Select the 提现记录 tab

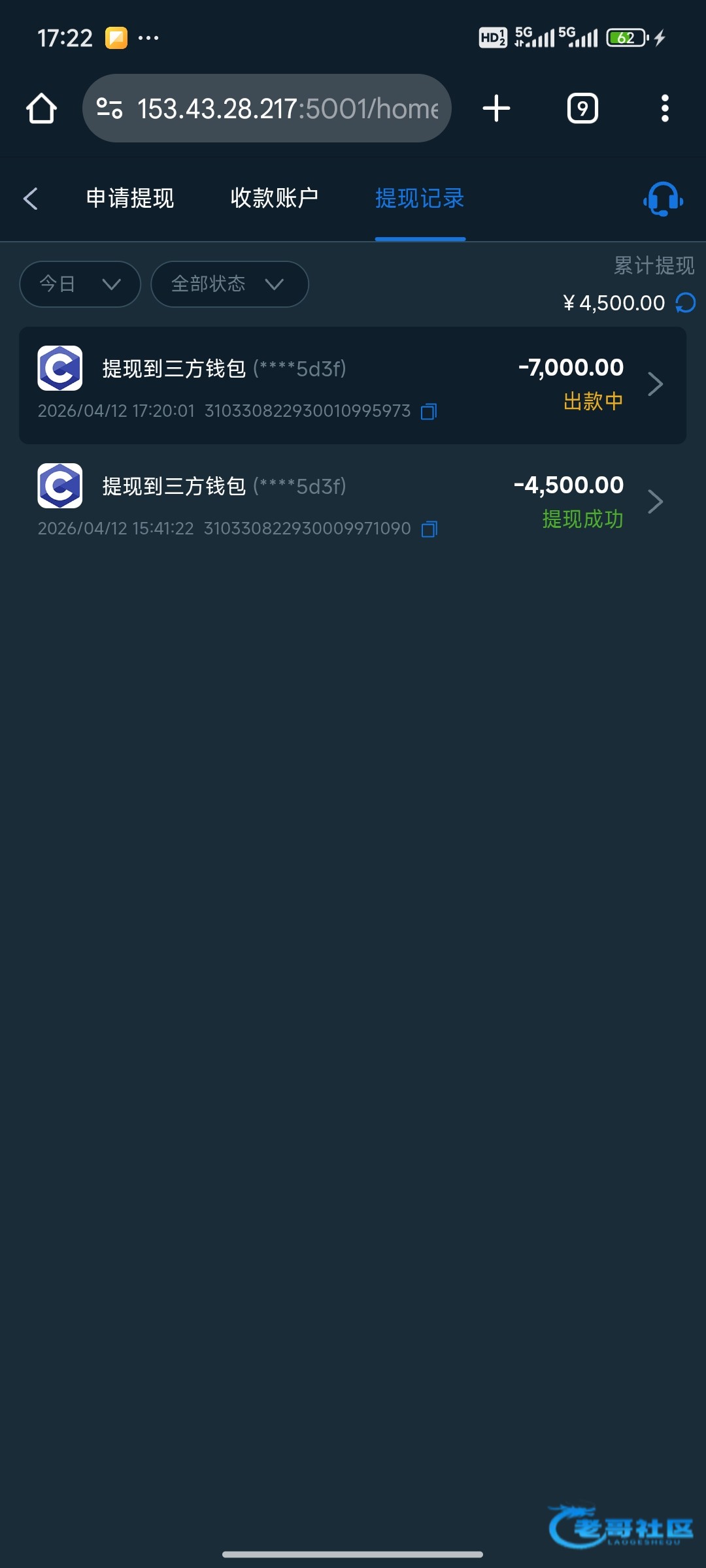tap(420, 199)
